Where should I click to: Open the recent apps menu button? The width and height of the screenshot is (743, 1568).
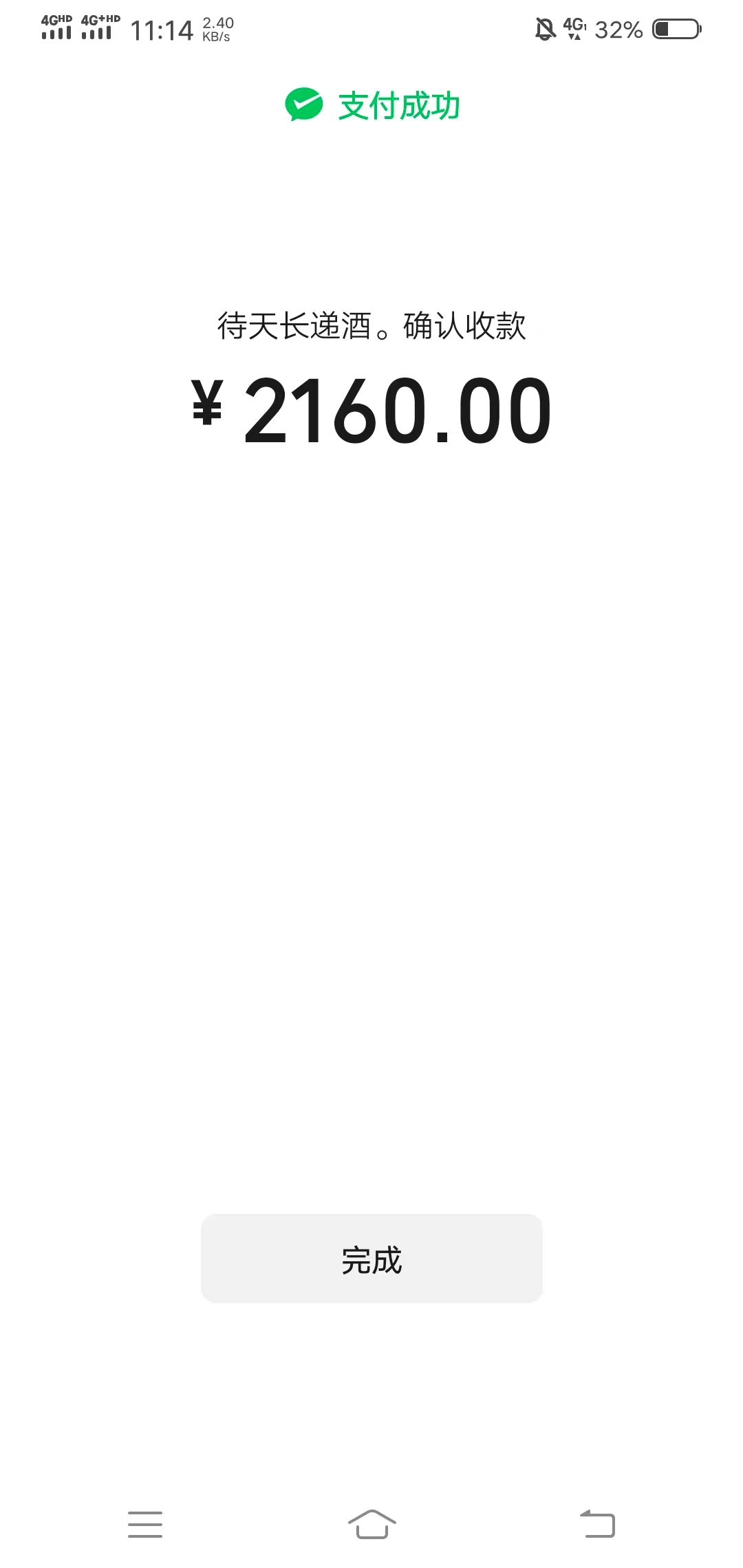click(x=145, y=1524)
